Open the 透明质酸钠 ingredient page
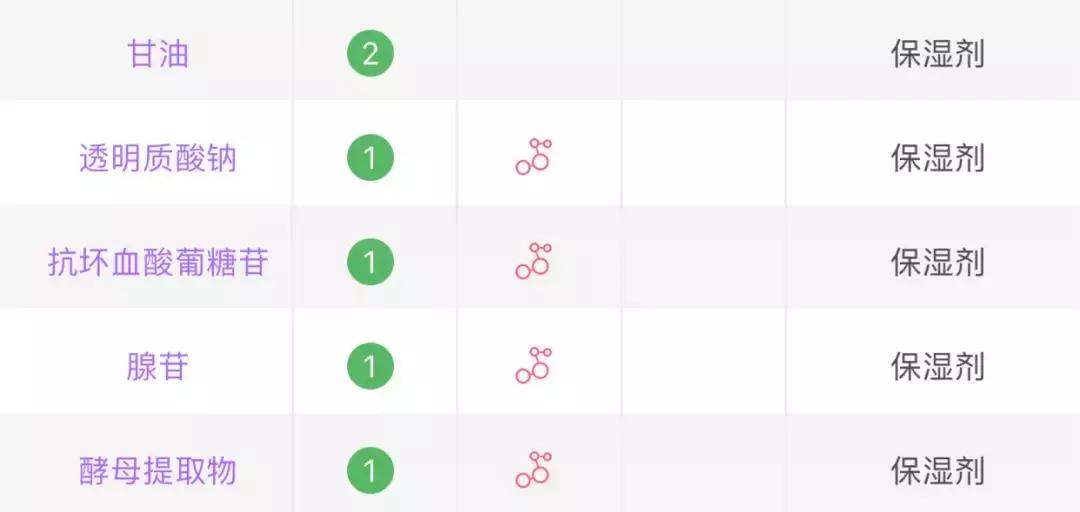The height and width of the screenshot is (512, 1080). 158,158
